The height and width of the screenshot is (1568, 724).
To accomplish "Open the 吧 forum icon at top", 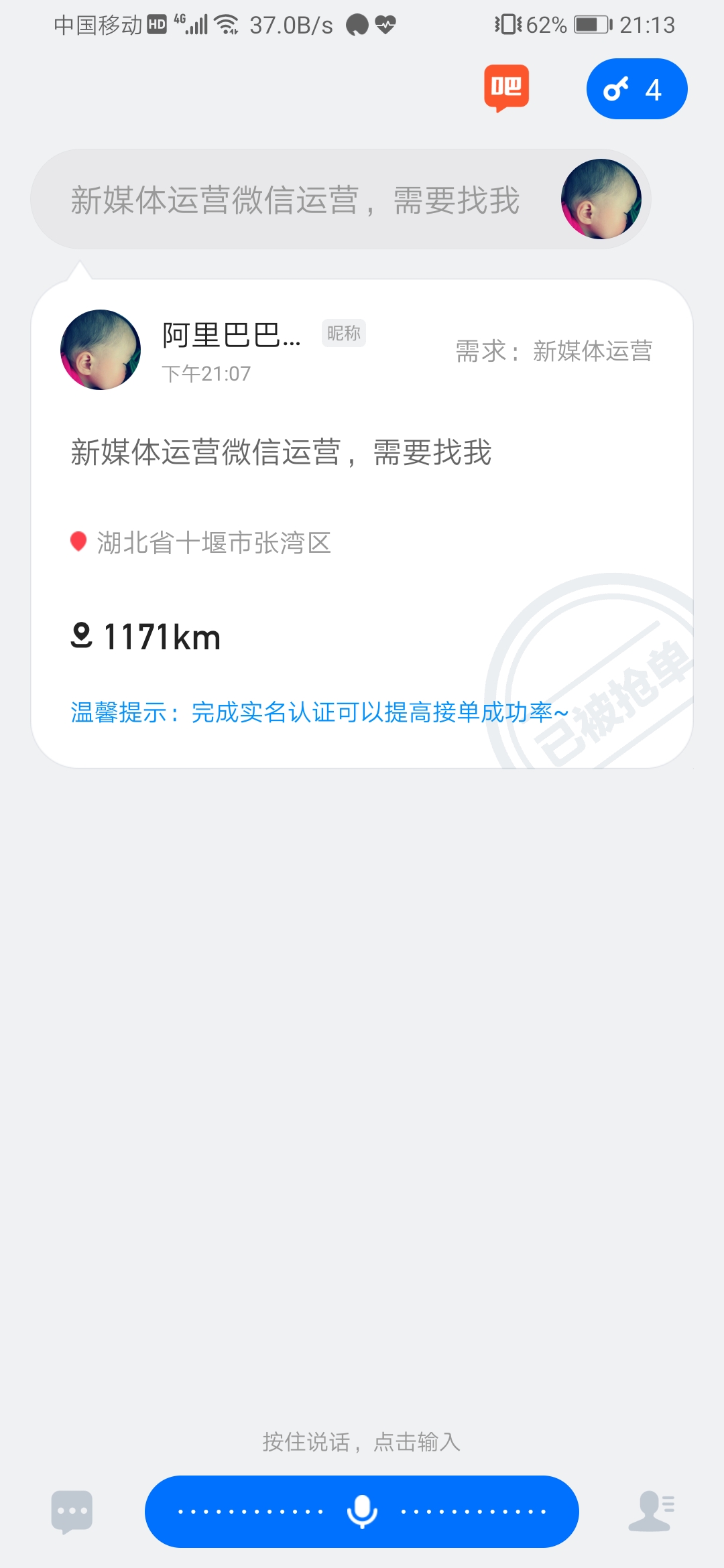I will (507, 88).
